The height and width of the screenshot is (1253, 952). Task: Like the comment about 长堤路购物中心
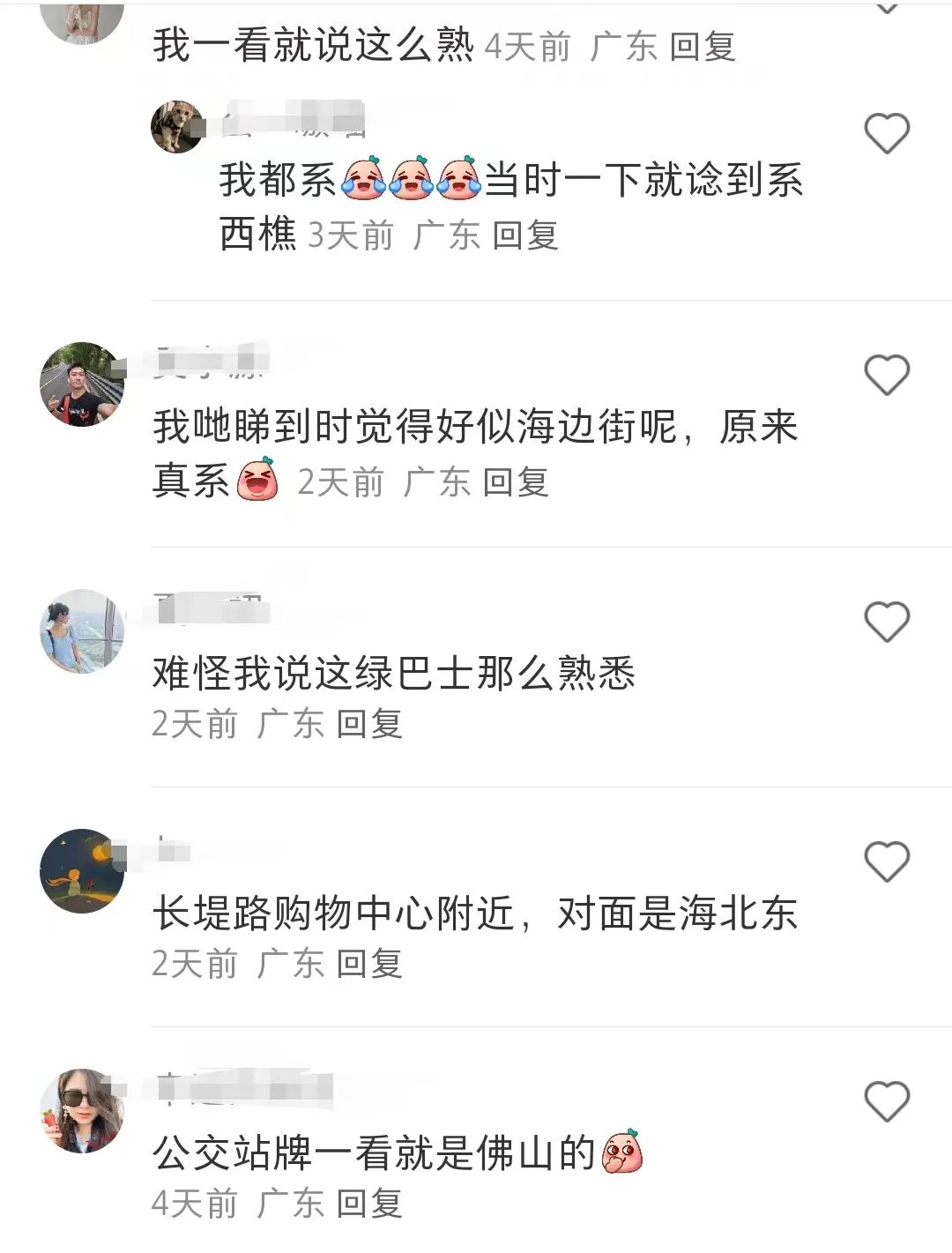pyautogui.click(x=886, y=861)
